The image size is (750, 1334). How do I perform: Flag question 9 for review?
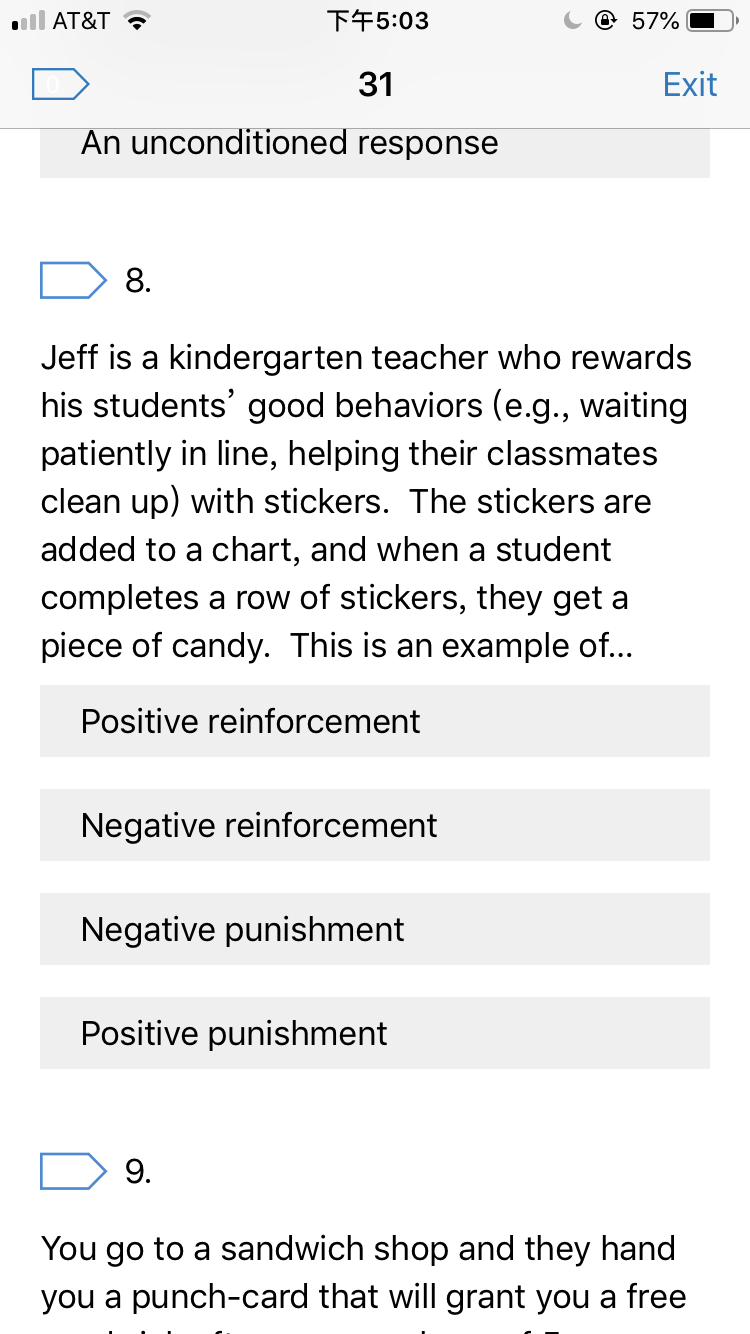point(73,1171)
